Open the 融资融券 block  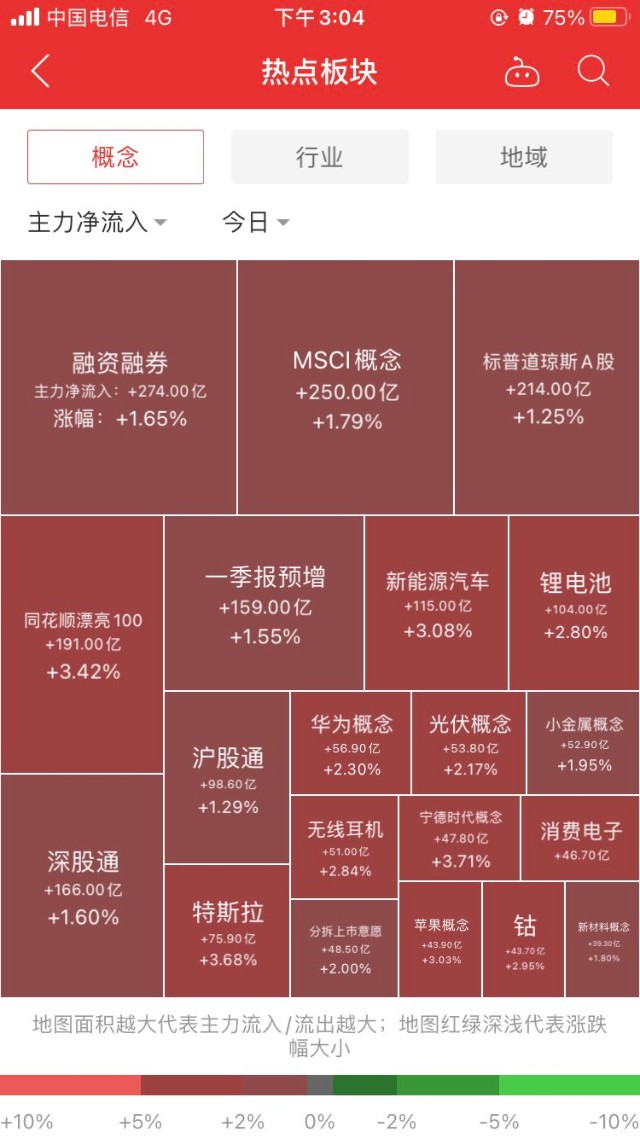point(119,388)
